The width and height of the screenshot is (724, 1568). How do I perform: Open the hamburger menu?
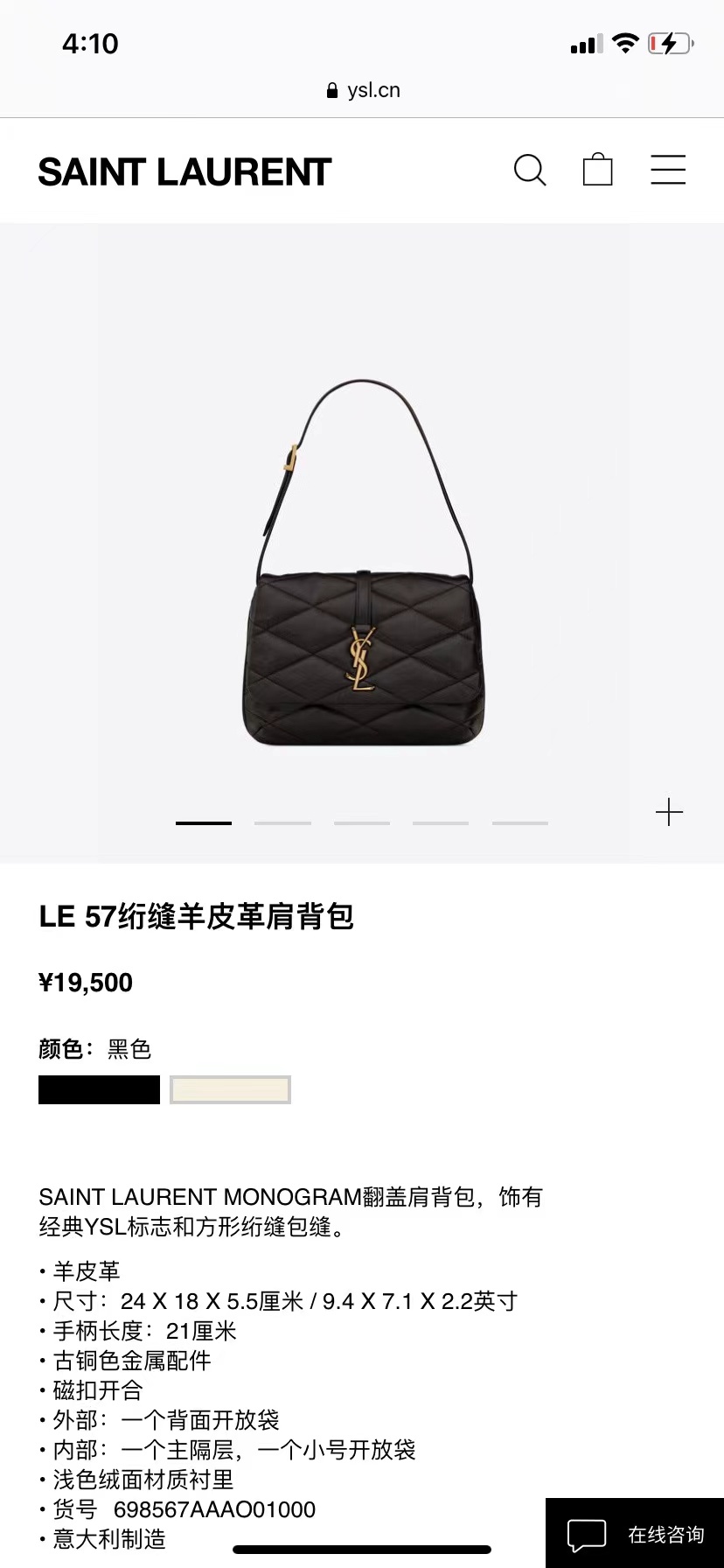(668, 170)
